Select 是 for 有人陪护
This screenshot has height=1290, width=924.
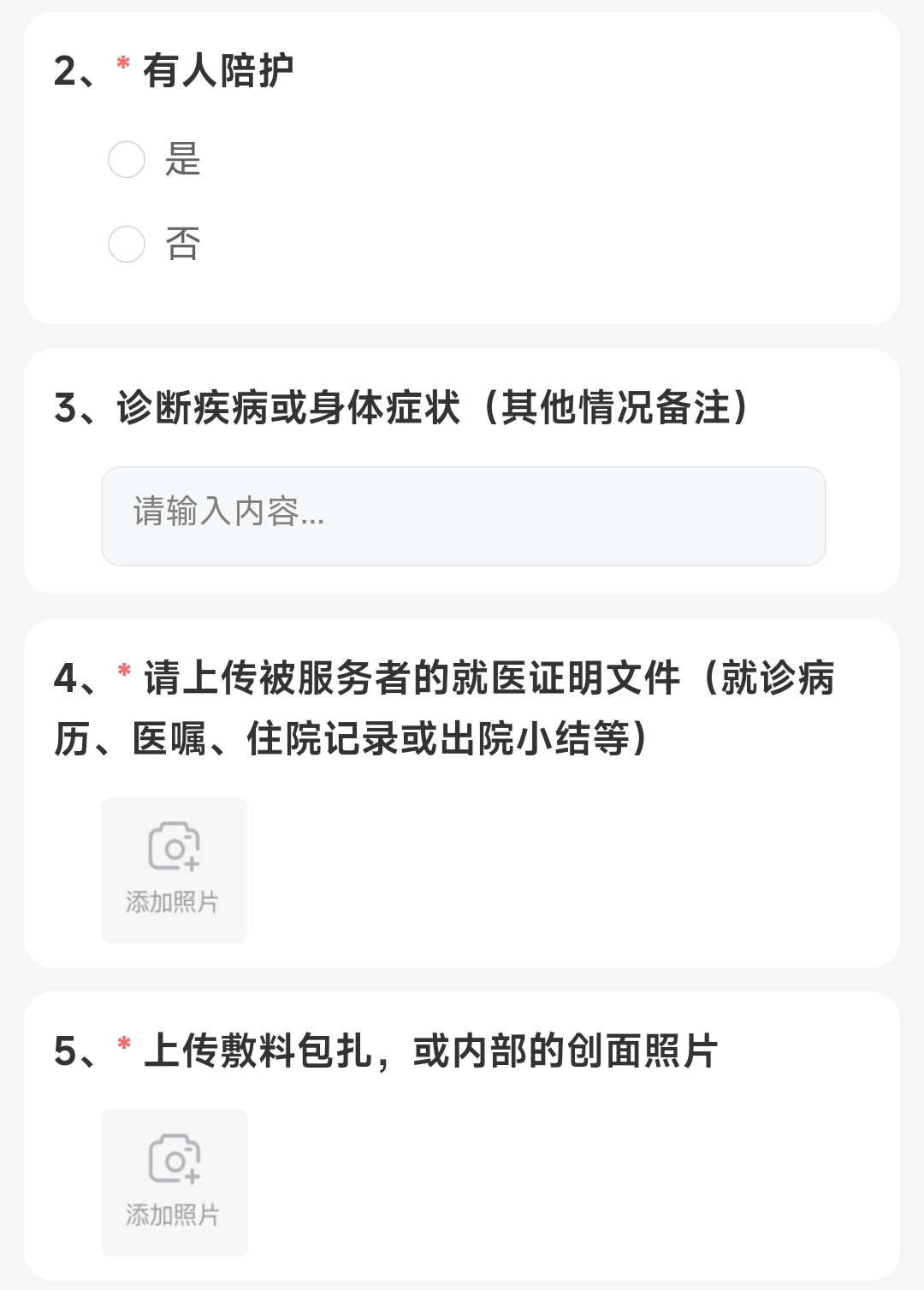coord(127,160)
